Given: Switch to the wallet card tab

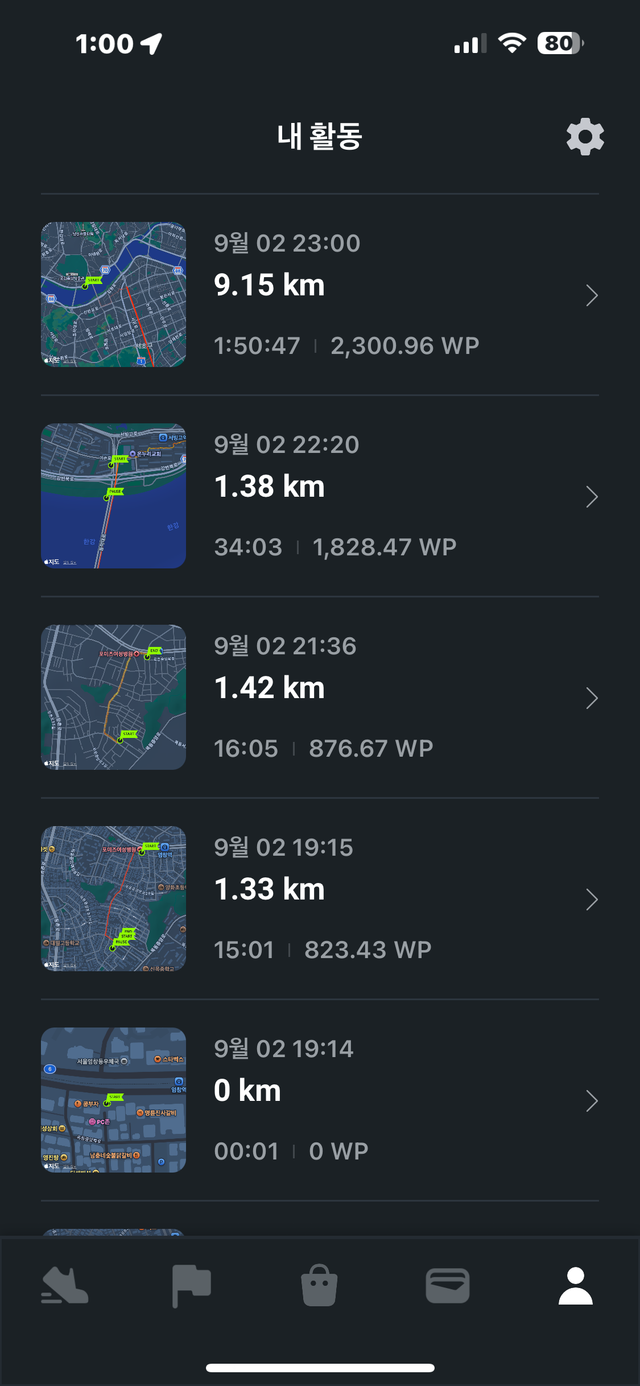Looking at the screenshot, I should coord(447,1286).
